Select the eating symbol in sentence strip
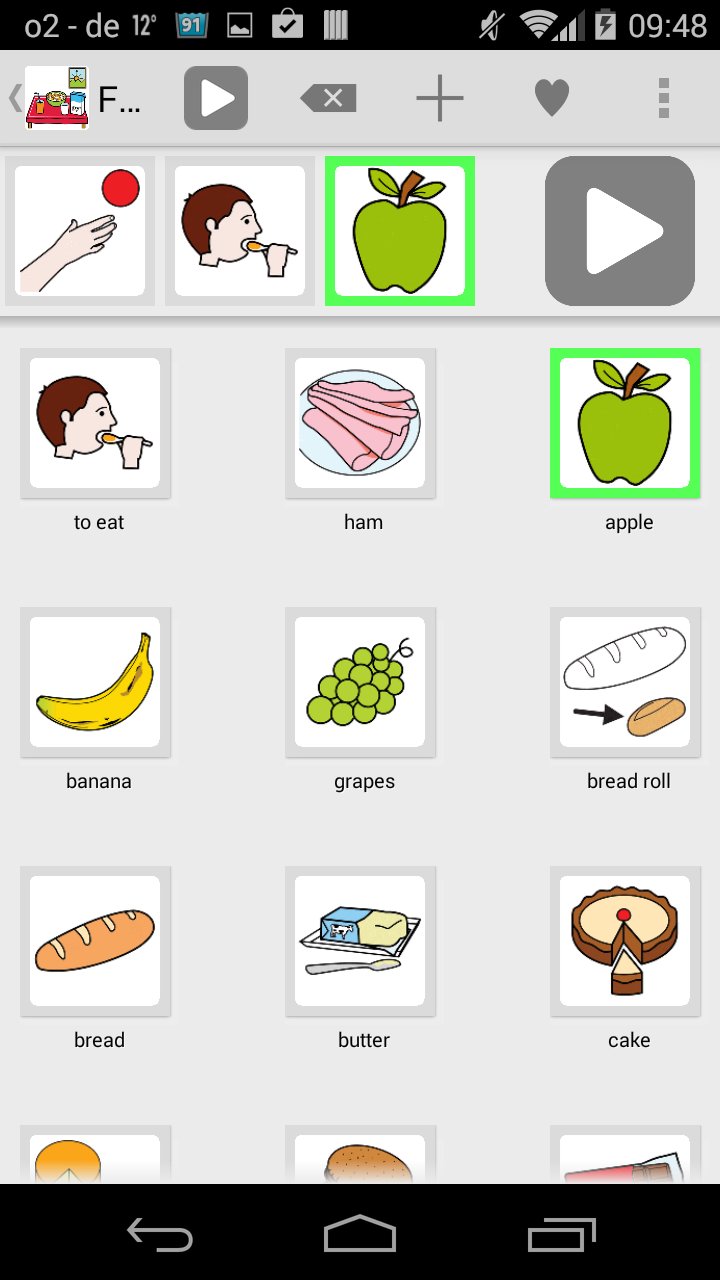 click(x=240, y=231)
